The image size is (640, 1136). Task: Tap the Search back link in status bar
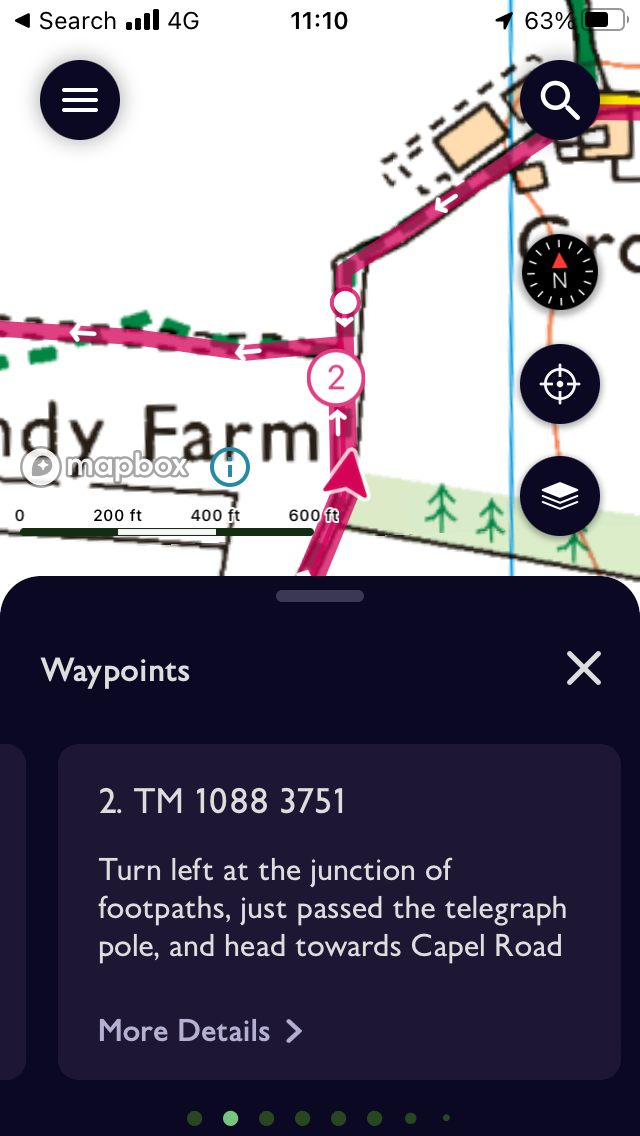point(66,21)
